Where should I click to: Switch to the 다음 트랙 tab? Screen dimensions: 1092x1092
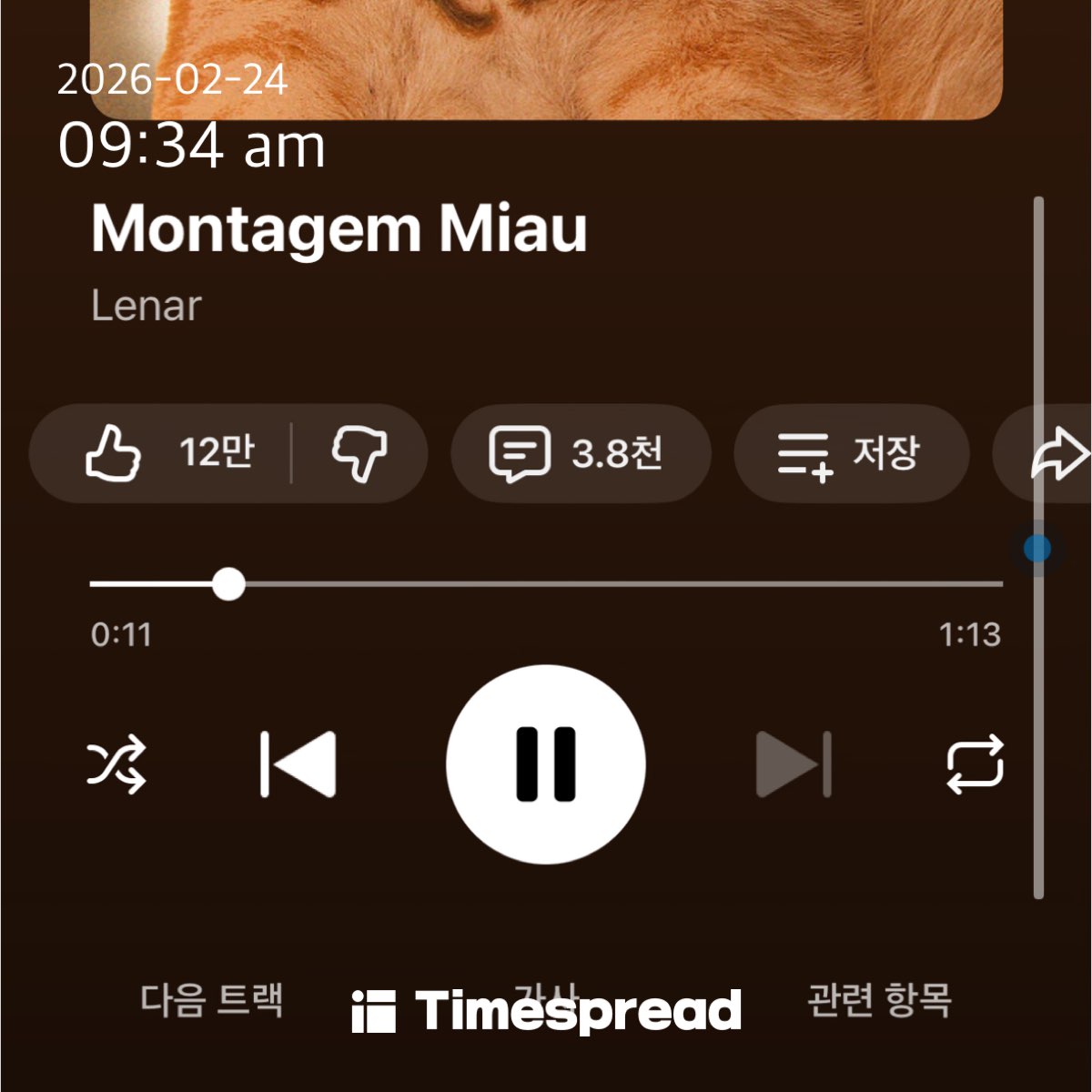coord(212,999)
